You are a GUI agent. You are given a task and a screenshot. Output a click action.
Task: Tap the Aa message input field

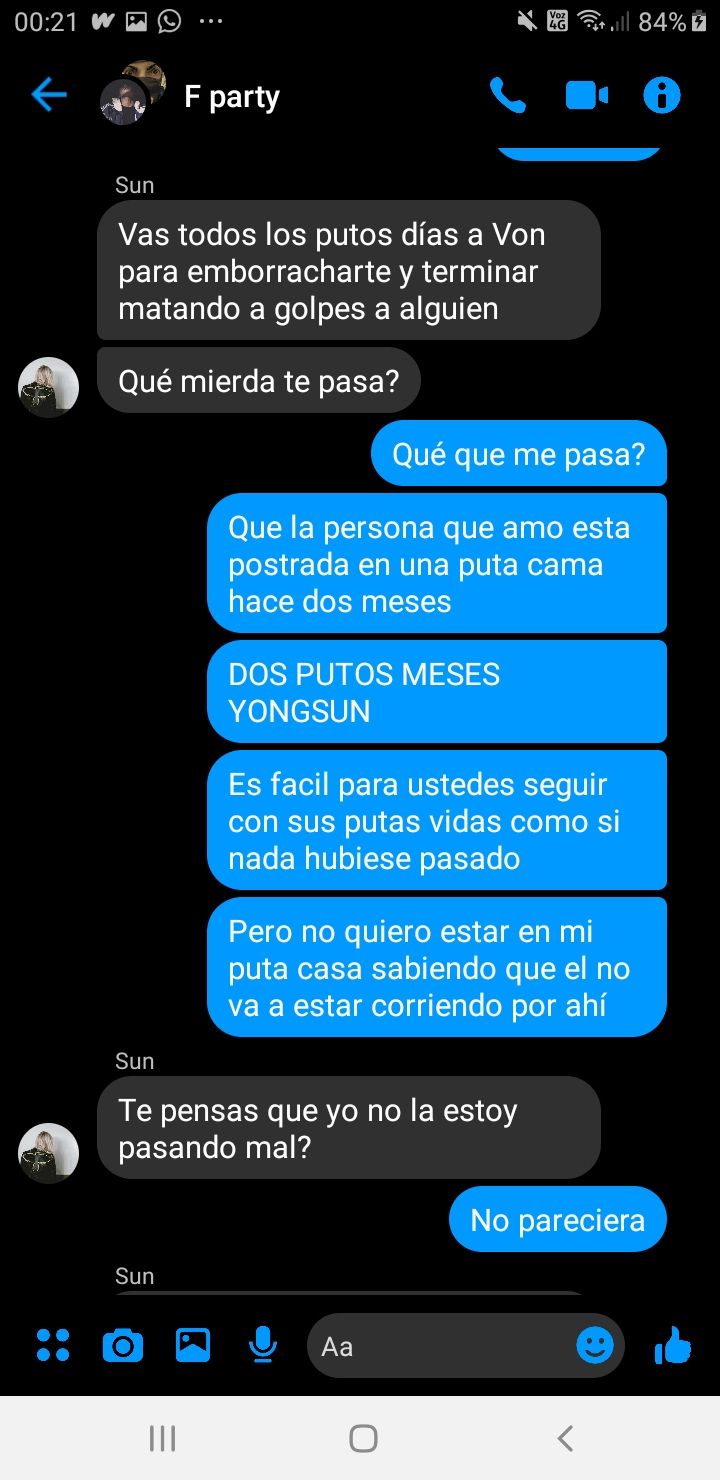(440, 1346)
